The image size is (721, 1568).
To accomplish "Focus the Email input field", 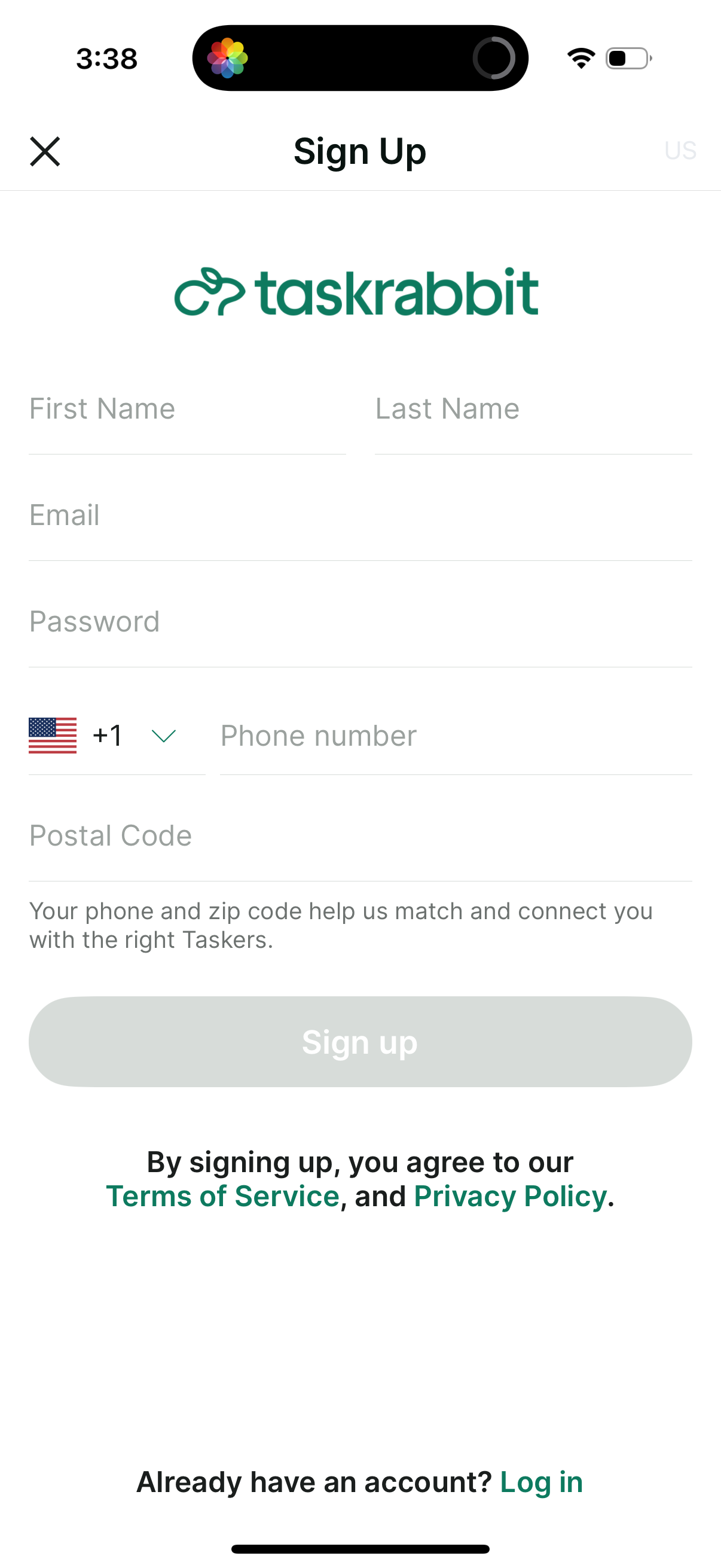I will (x=360, y=515).
